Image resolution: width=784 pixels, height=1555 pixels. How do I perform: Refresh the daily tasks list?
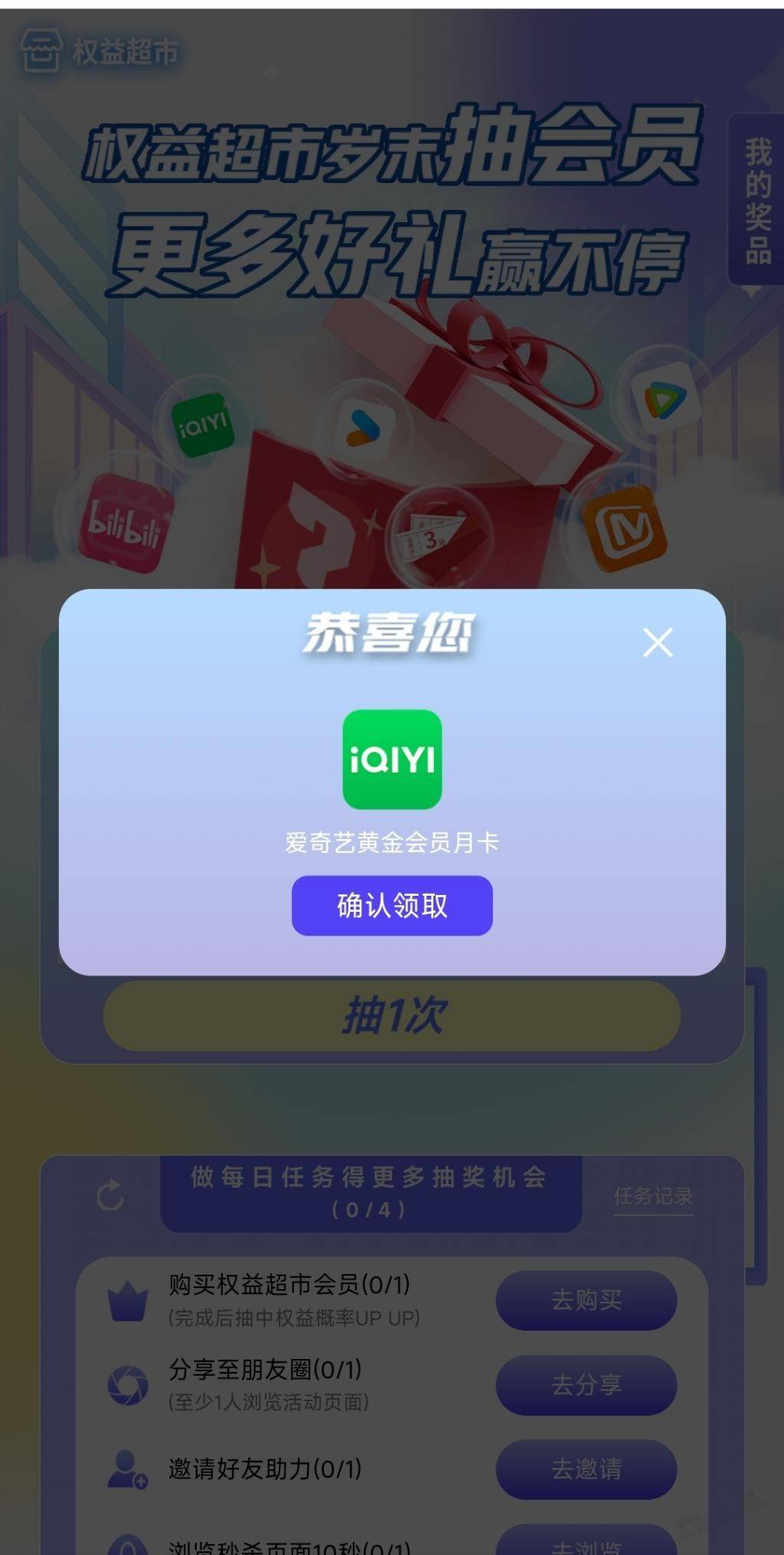110,1195
